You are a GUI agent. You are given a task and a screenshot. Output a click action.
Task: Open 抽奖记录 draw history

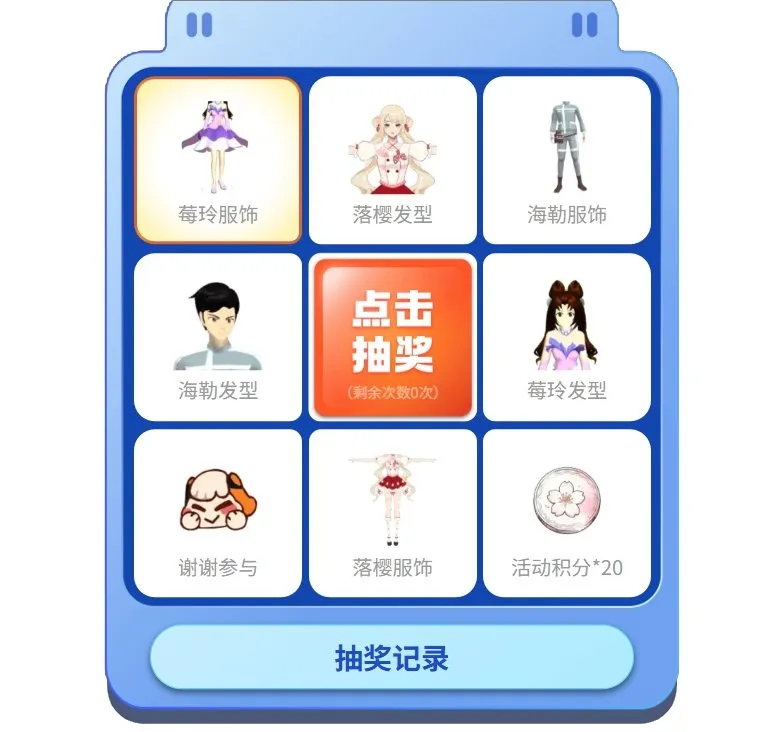[392, 658]
